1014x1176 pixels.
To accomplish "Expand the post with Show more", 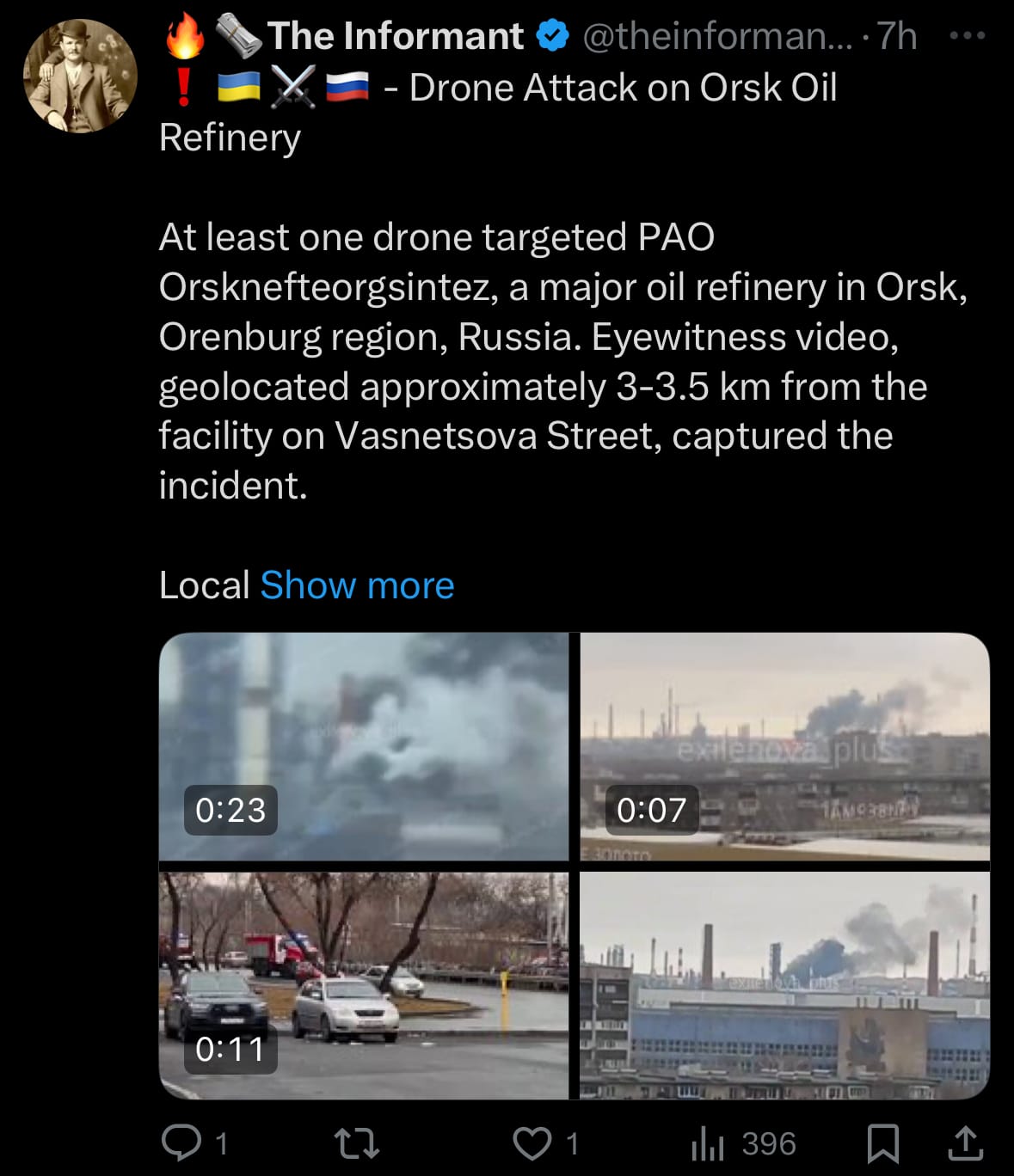I will click(357, 585).
